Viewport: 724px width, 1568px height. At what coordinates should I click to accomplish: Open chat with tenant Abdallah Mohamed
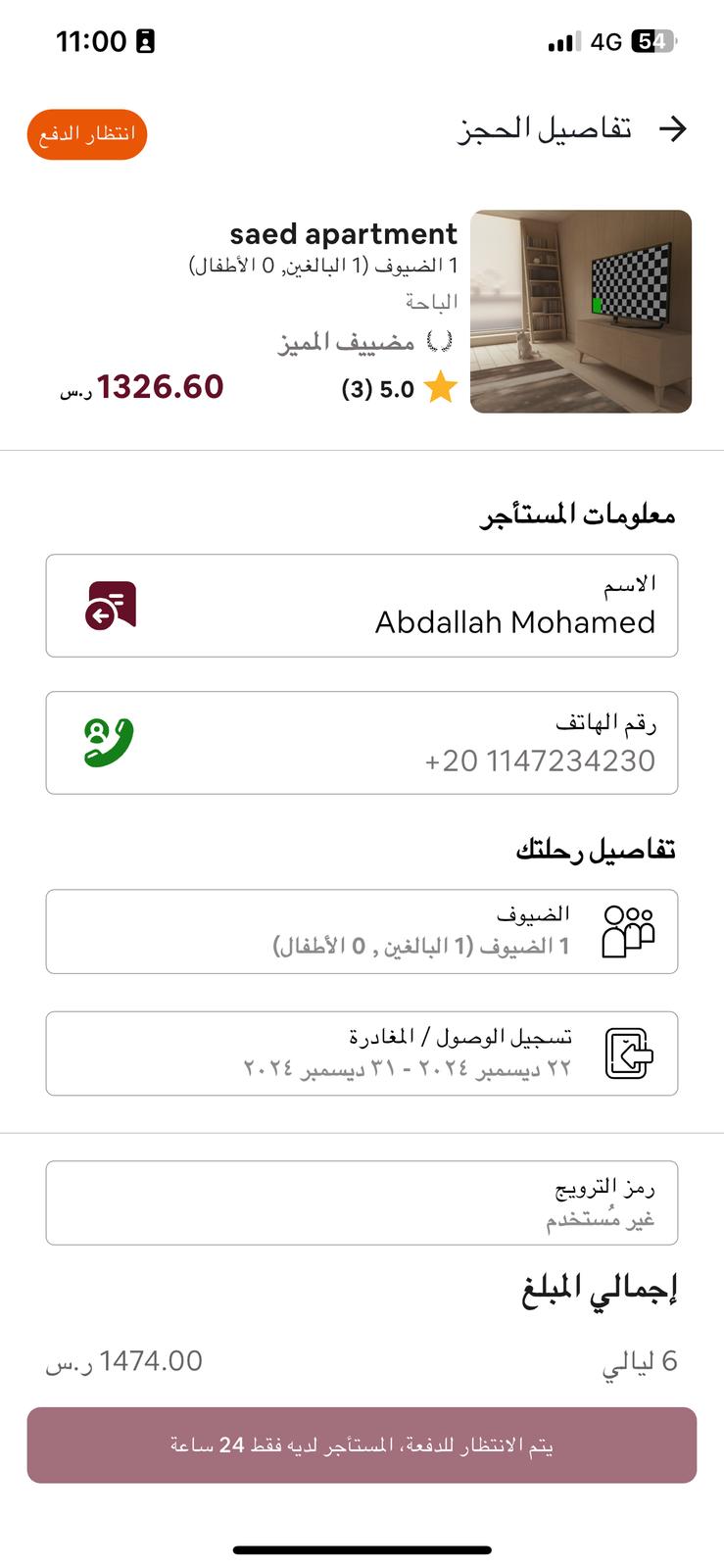(x=110, y=606)
